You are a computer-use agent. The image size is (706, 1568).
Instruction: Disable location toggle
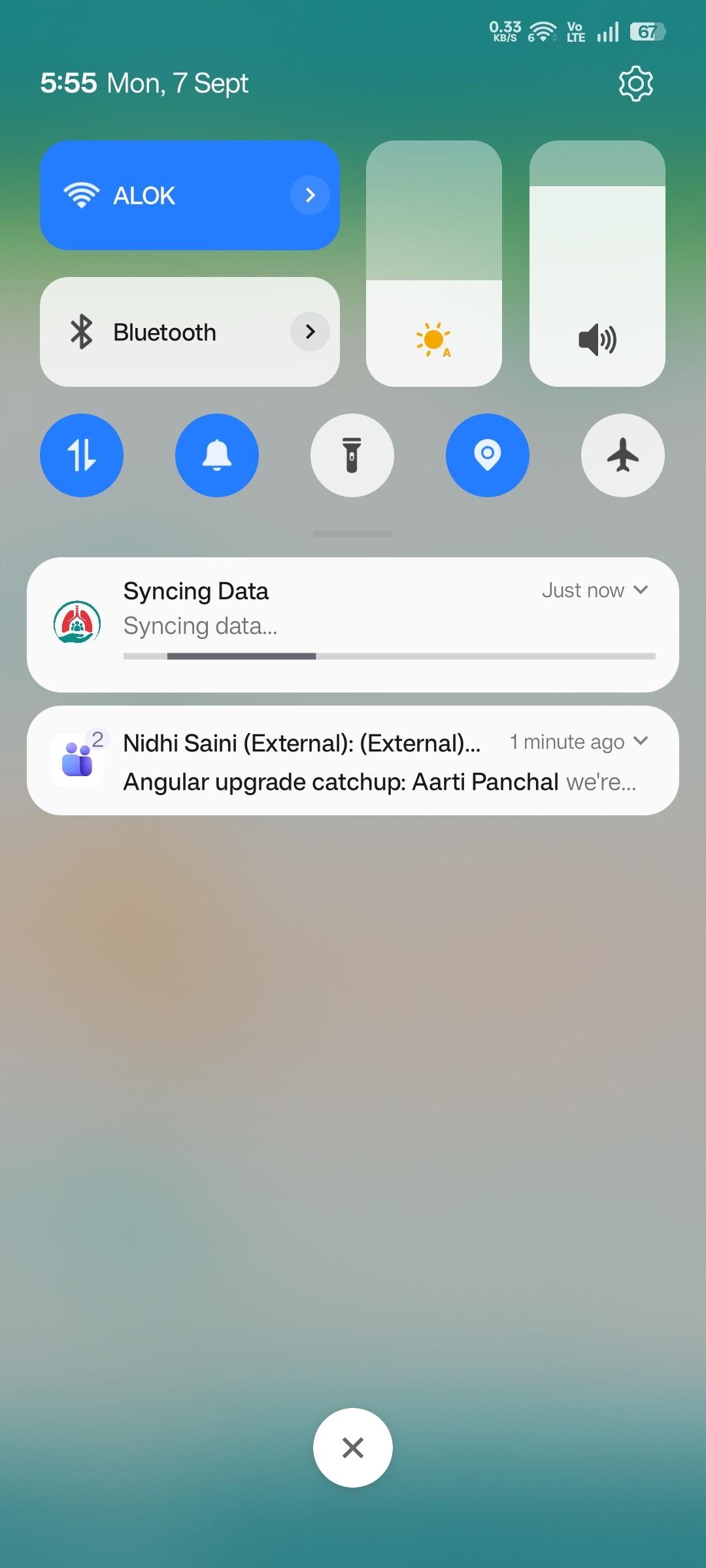pyautogui.click(x=488, y=455)
